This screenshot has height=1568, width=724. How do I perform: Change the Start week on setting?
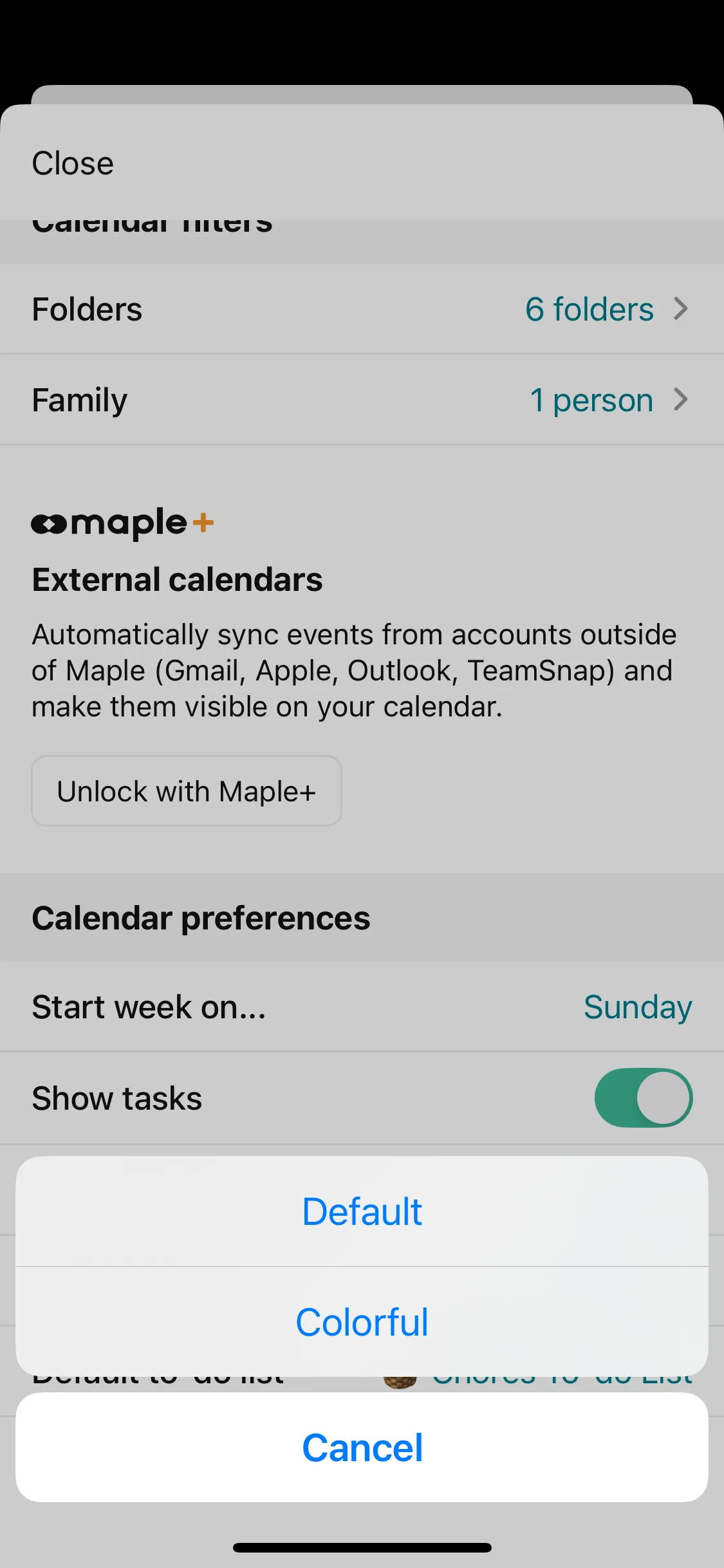tap(637, 1007)
